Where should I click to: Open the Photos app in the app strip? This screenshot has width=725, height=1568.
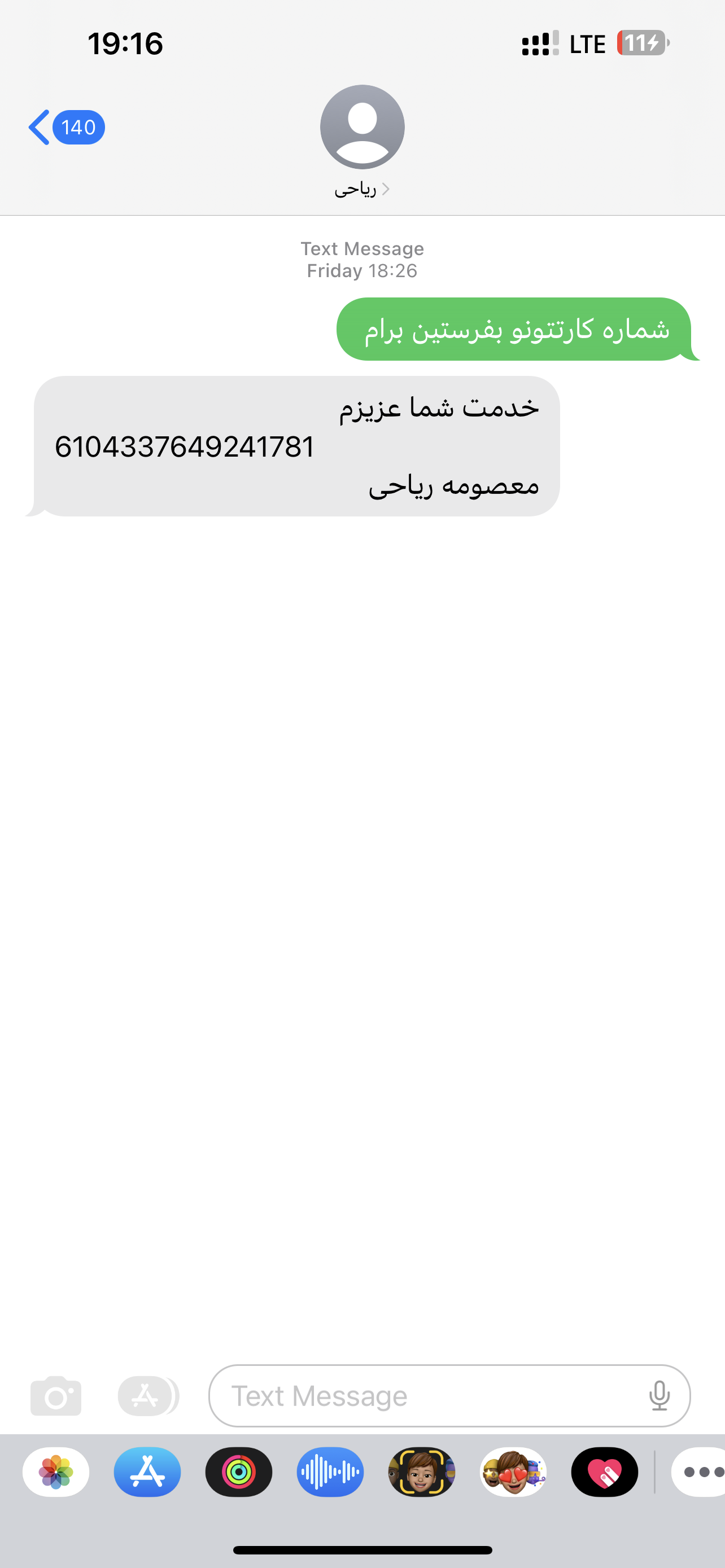(56, 1472)
